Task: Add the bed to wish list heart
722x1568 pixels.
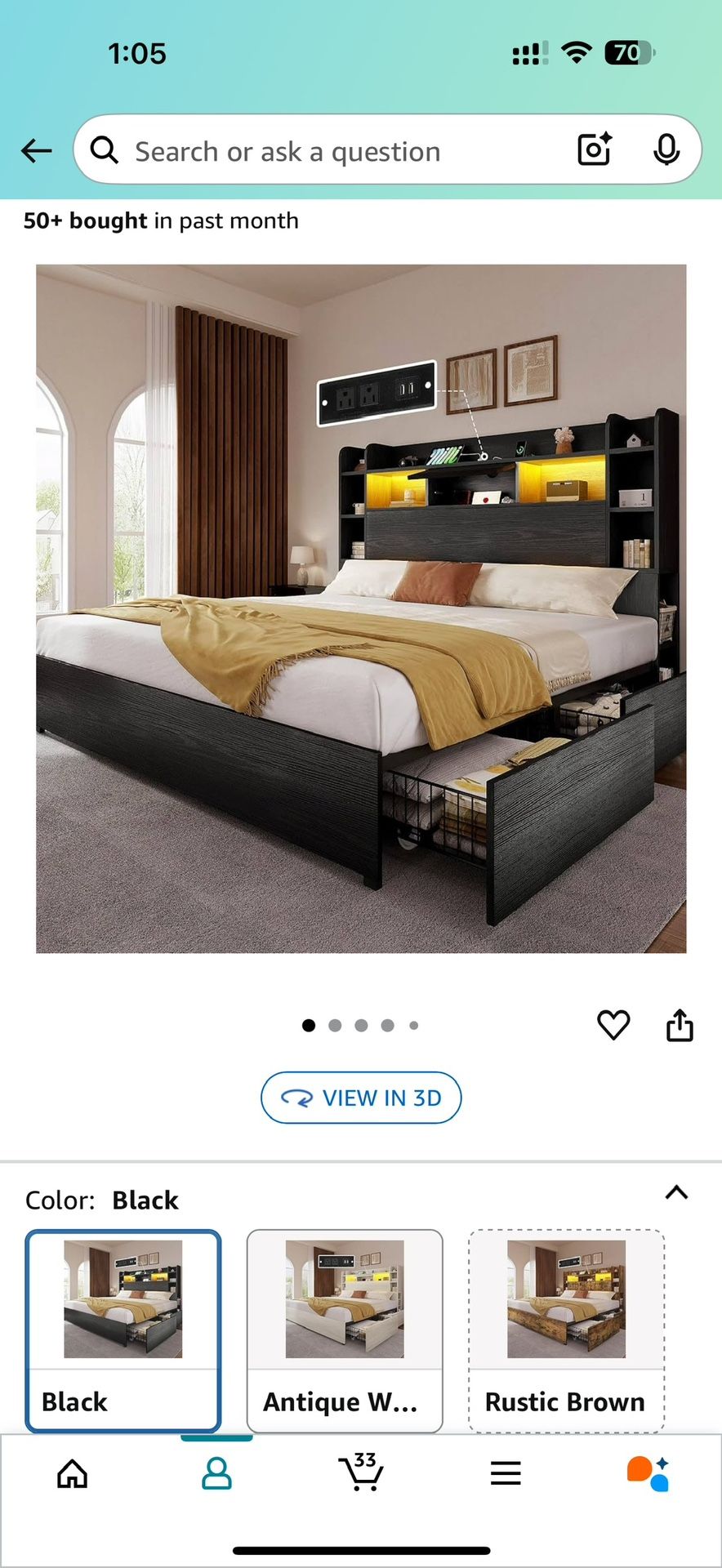Action: pos(613,1025)
